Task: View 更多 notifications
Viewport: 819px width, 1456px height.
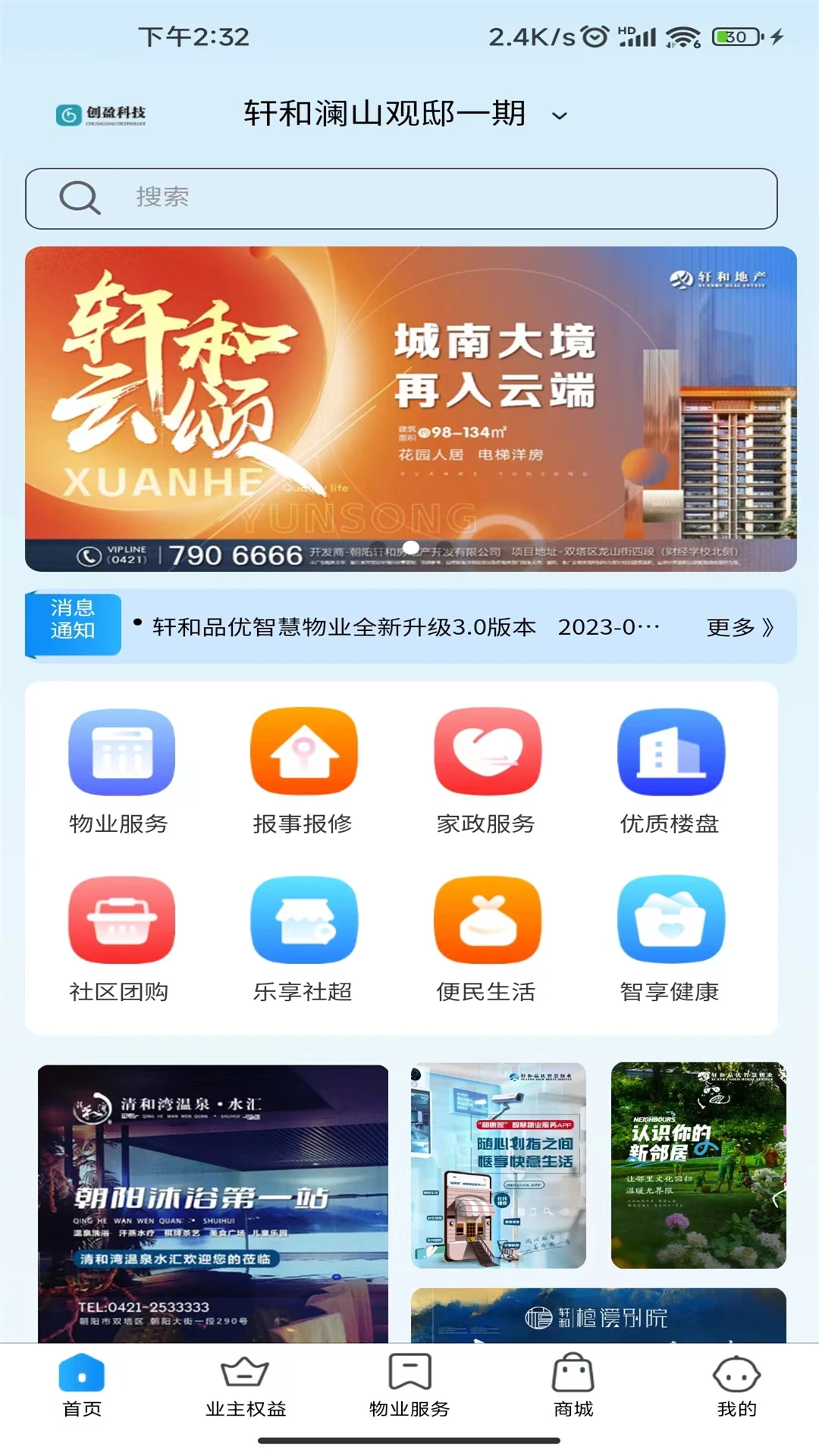Action: click(739, 627)
